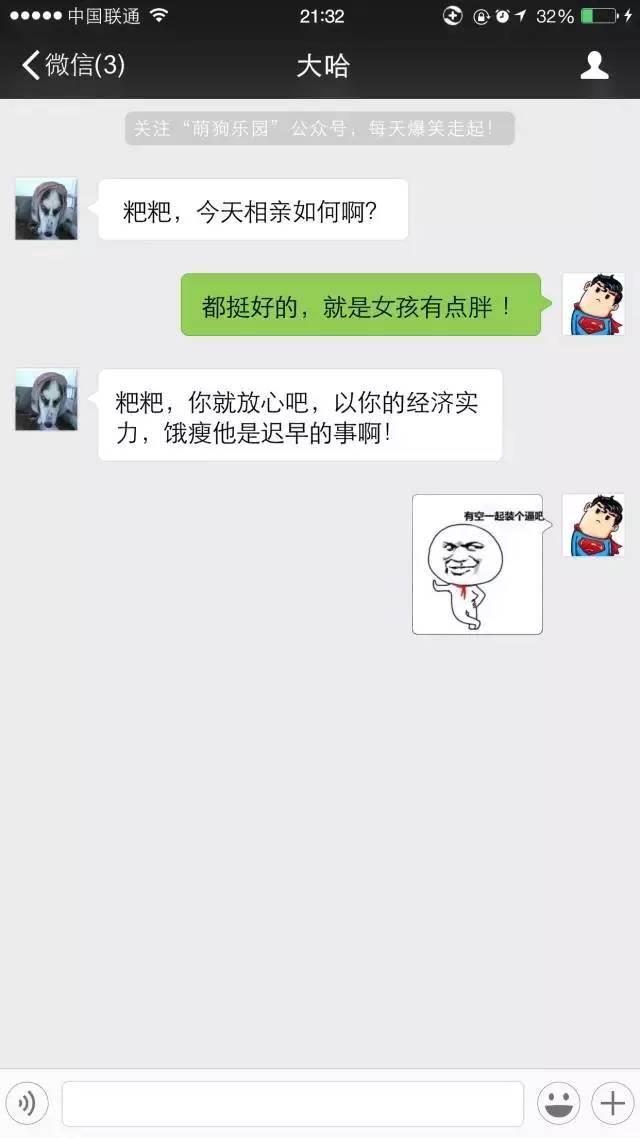Image resolution: width=640 pixels, height=1138 pixels.
Task: Open the Superman avatar beside 都挺好的 message
Action: click(593, 304)
